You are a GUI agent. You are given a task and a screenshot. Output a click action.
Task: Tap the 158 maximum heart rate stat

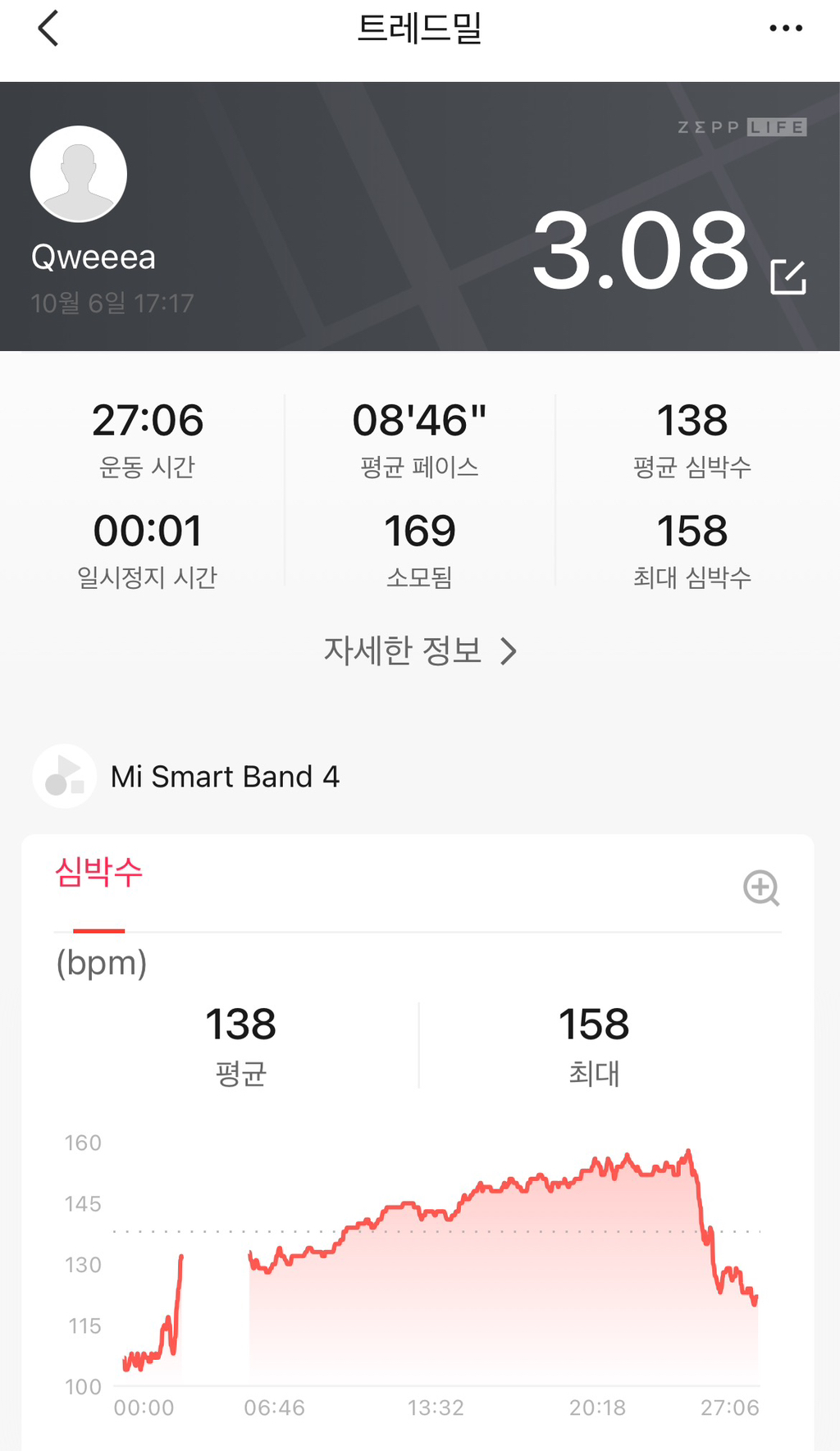tap(693, 531)
